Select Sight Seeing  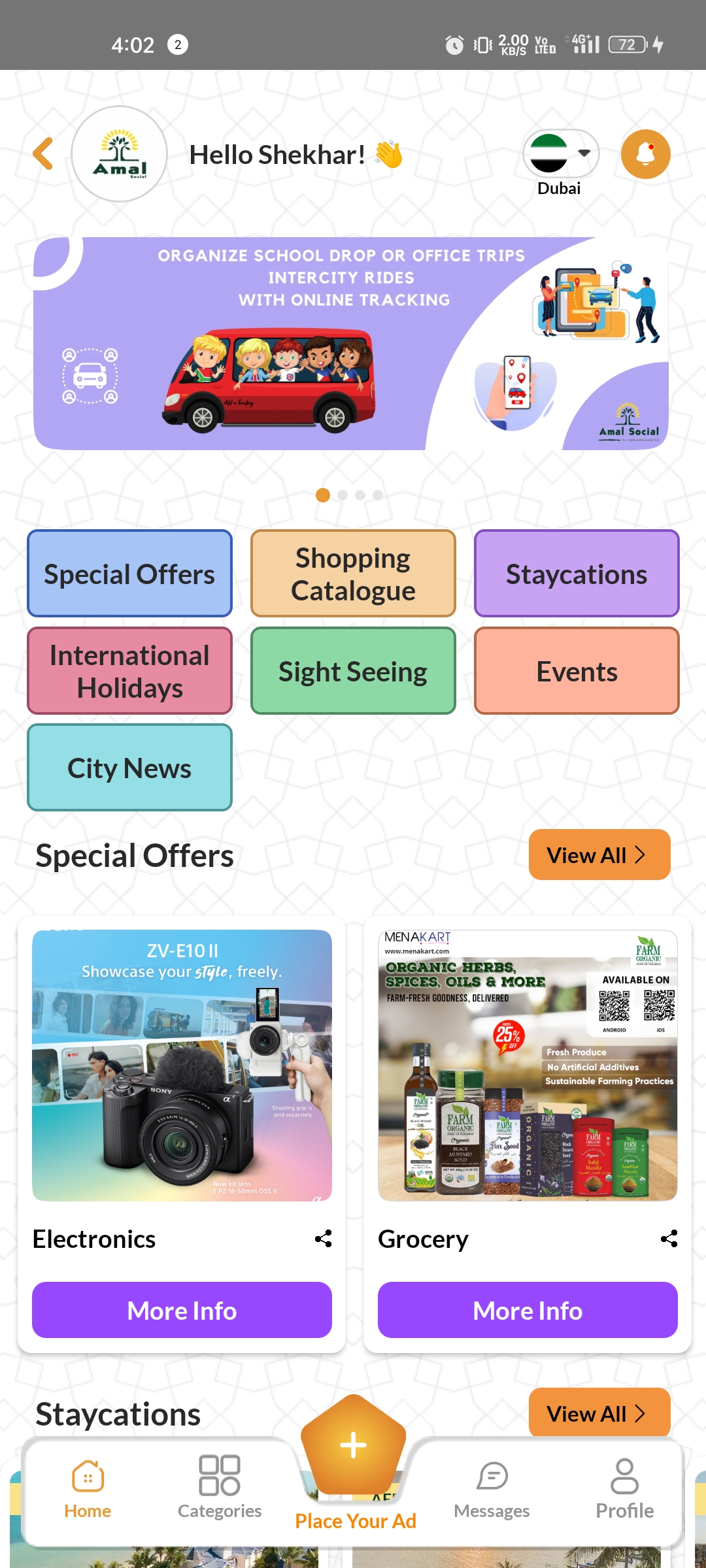(x=353, y=671)
